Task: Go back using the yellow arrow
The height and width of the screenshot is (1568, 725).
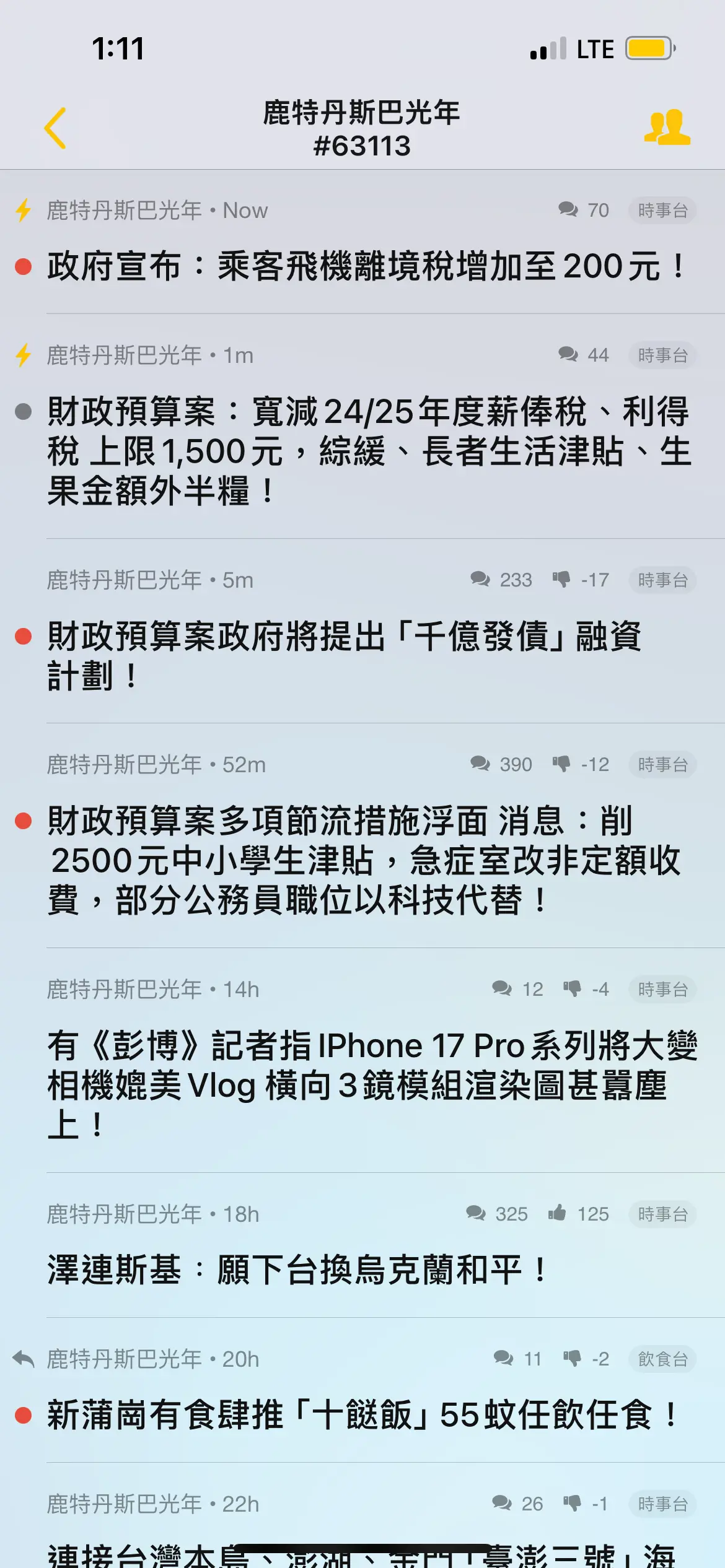Action: pyautogui.click(x=55, y=128)
